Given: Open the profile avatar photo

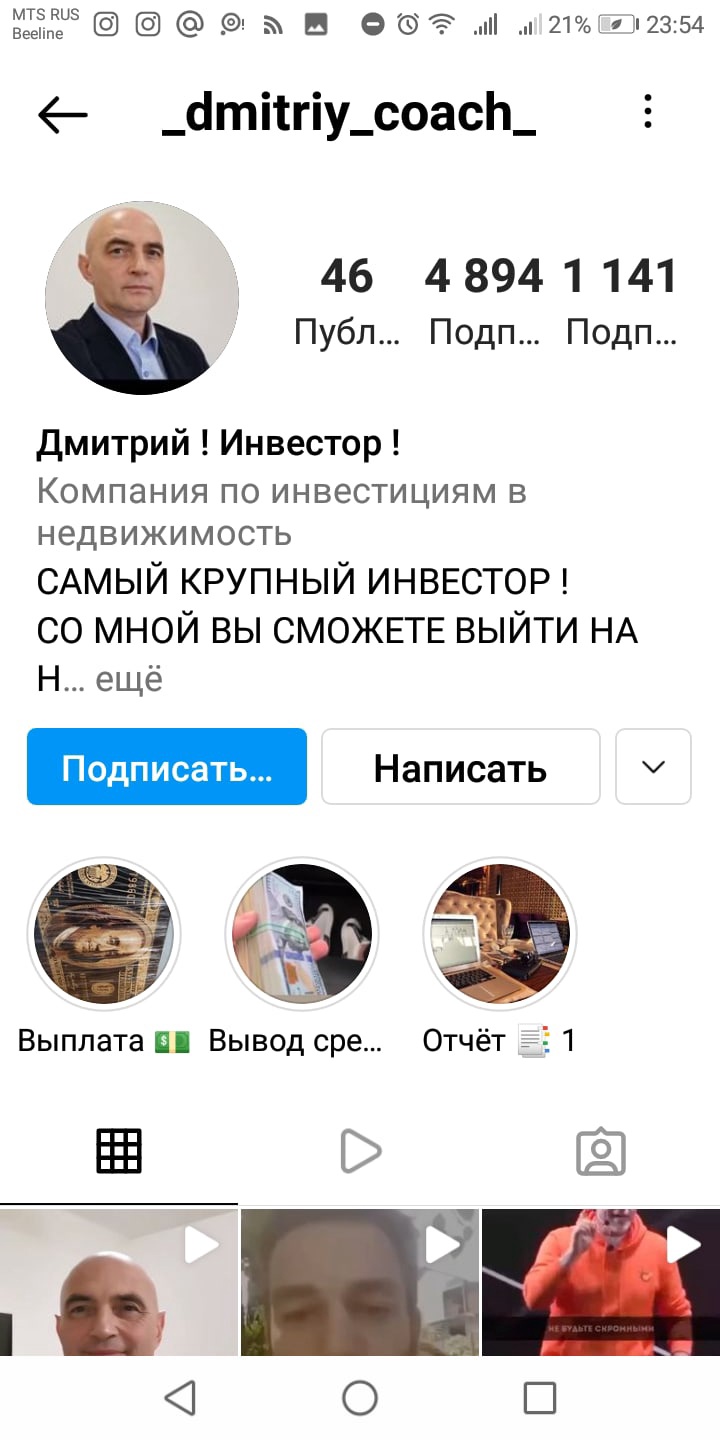Looking at the screenshot, I should (142, 298).
